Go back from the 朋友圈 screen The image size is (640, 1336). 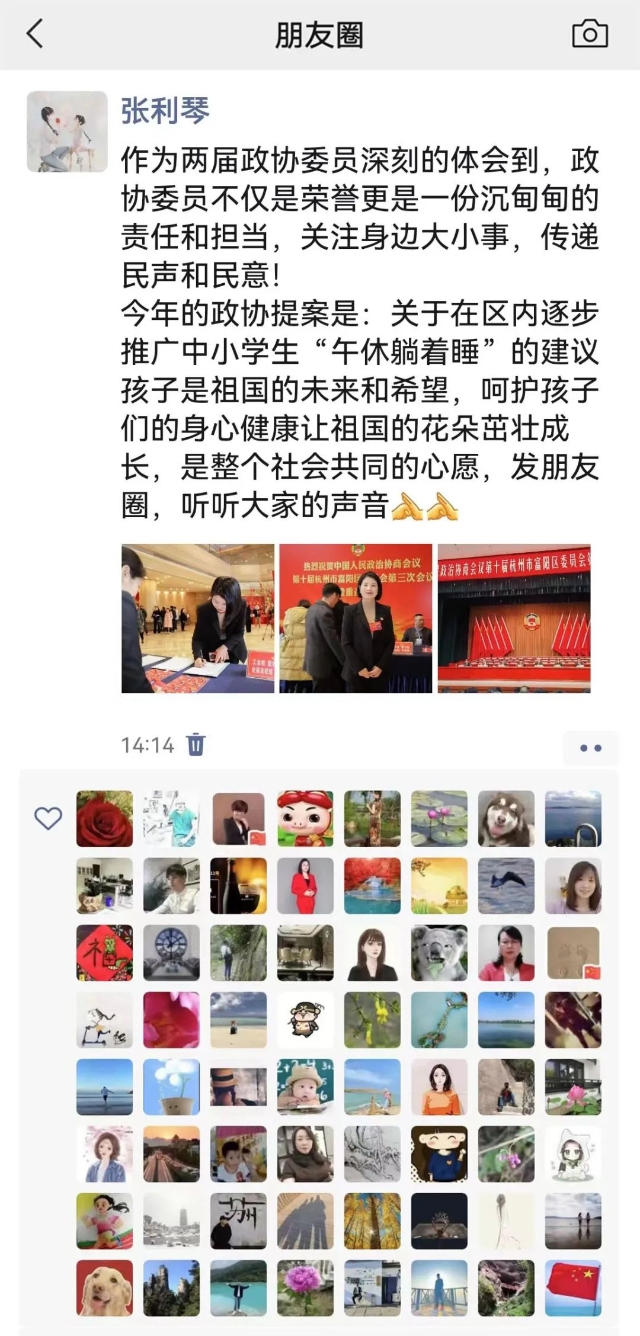pyautogui.click(x=35, y=34)
